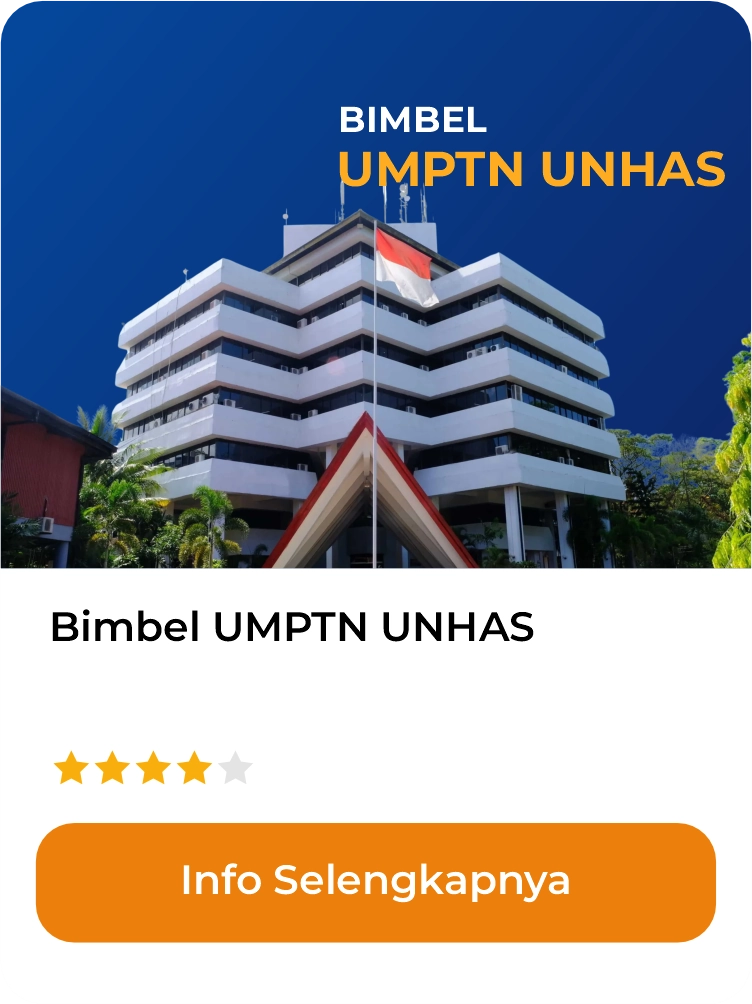The height and width of the screenshot is (1004, 752).
Task: Click the Bimbel UMPTN UNHAS title
Action: pos(293,626)
